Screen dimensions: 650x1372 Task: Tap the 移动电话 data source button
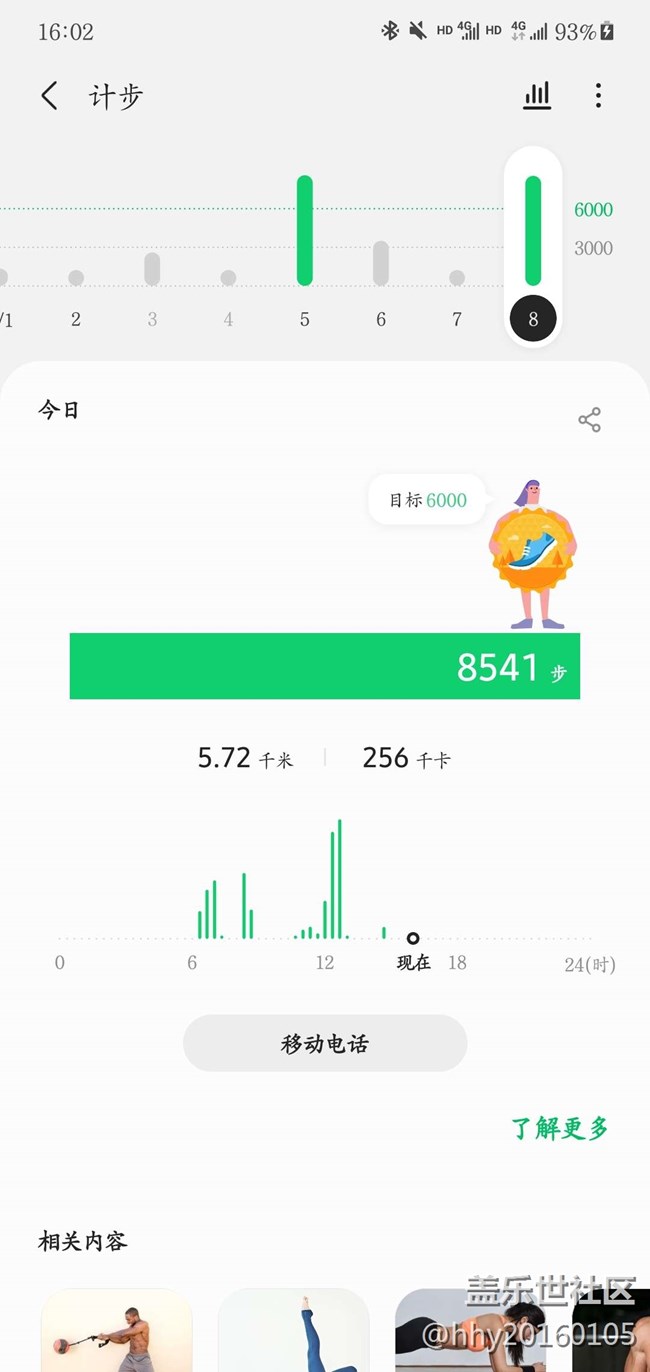pyautogui.click(x=325, y=1043)
